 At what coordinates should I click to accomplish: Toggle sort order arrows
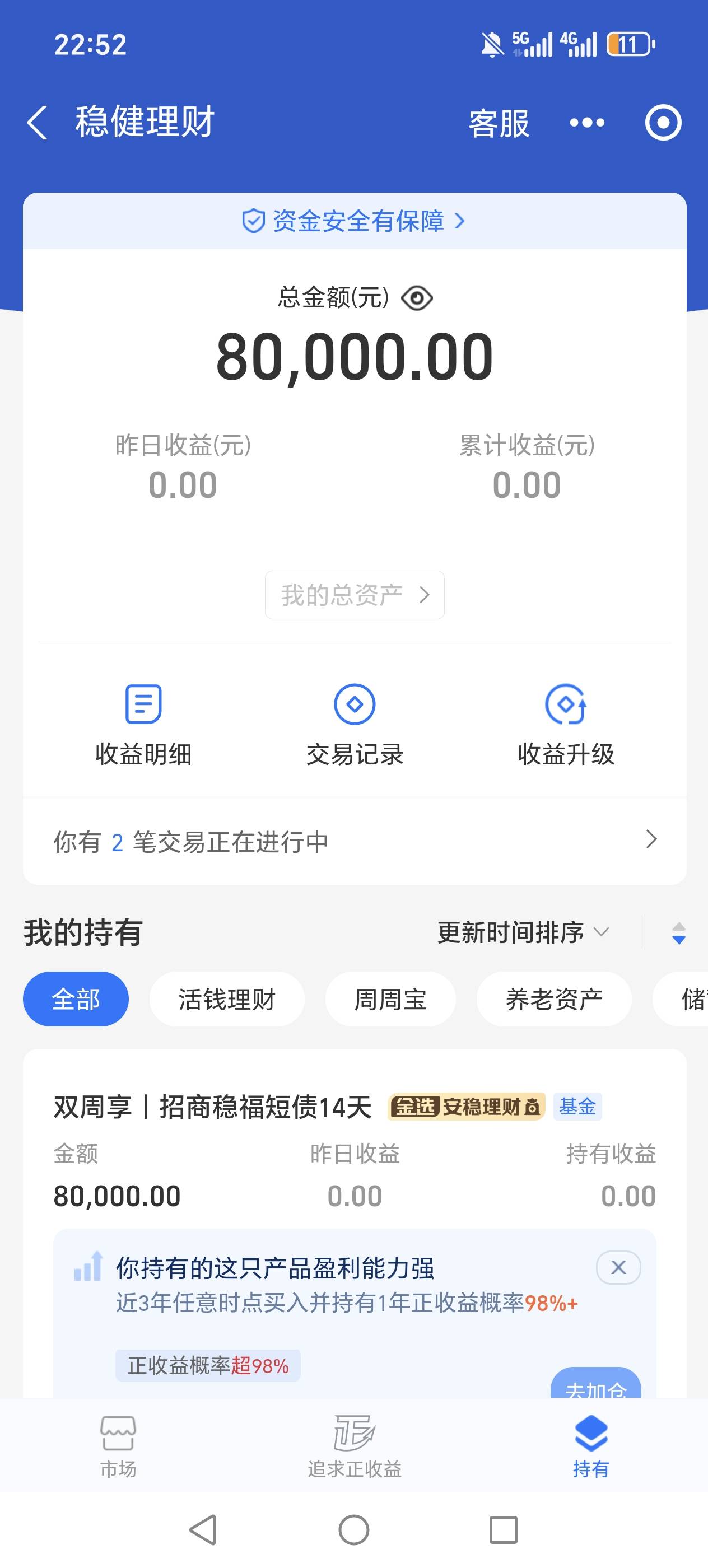[x=679, y=933]
